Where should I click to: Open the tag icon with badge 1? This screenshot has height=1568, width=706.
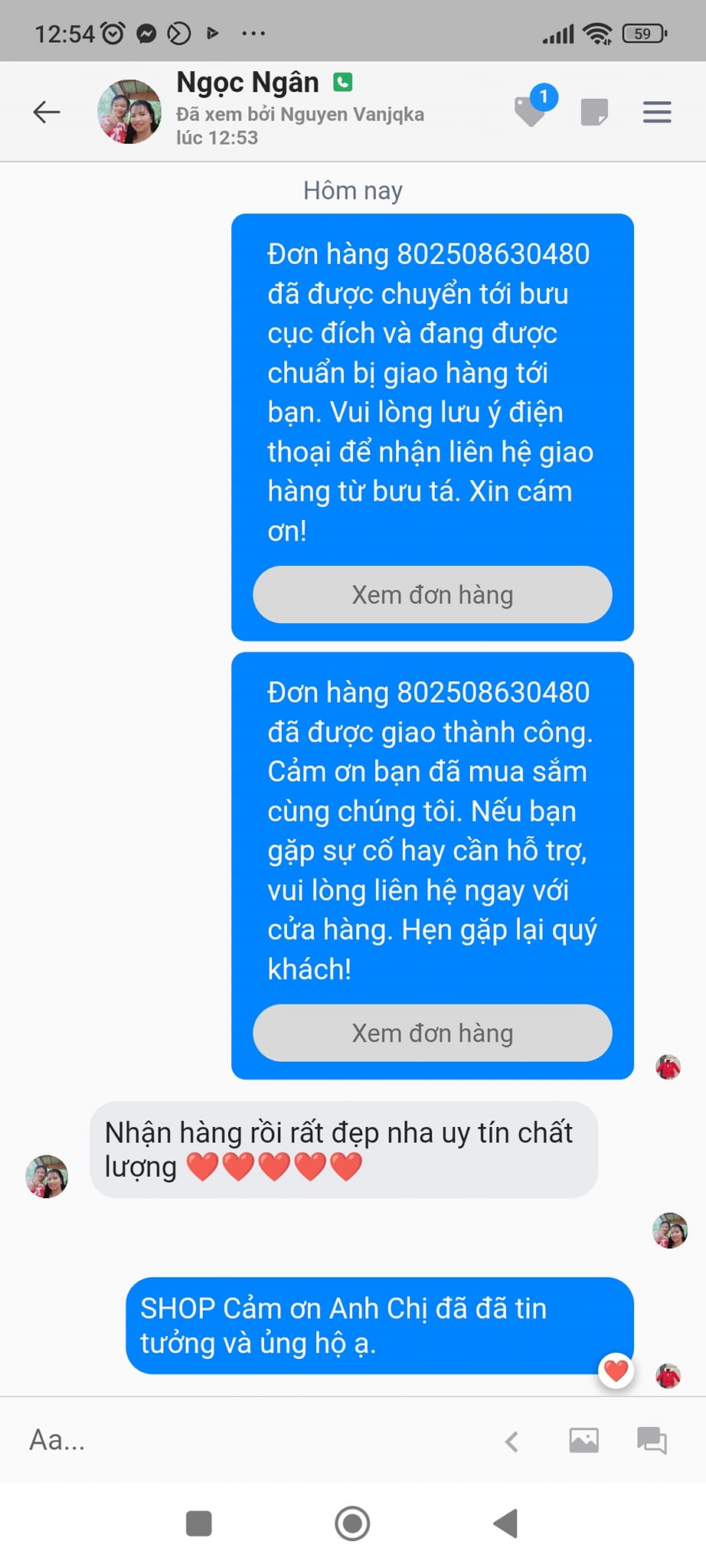(531, 111)
